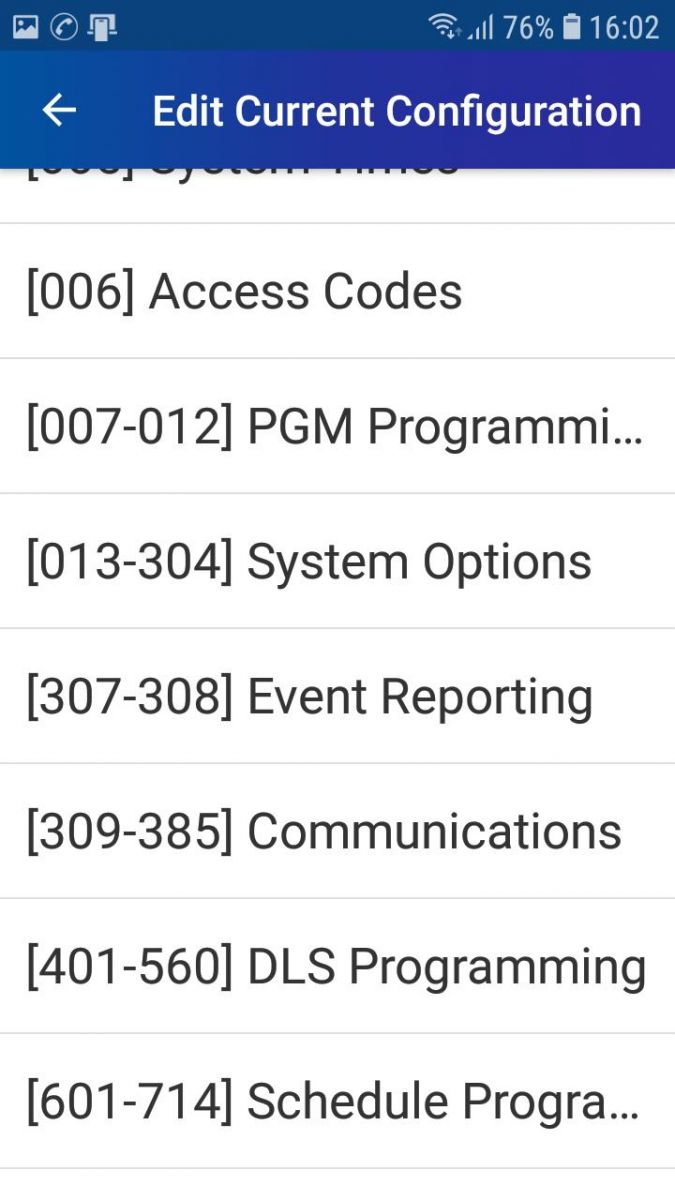Open [006] Access Codes
The image size is (675, 1200).
337,292
